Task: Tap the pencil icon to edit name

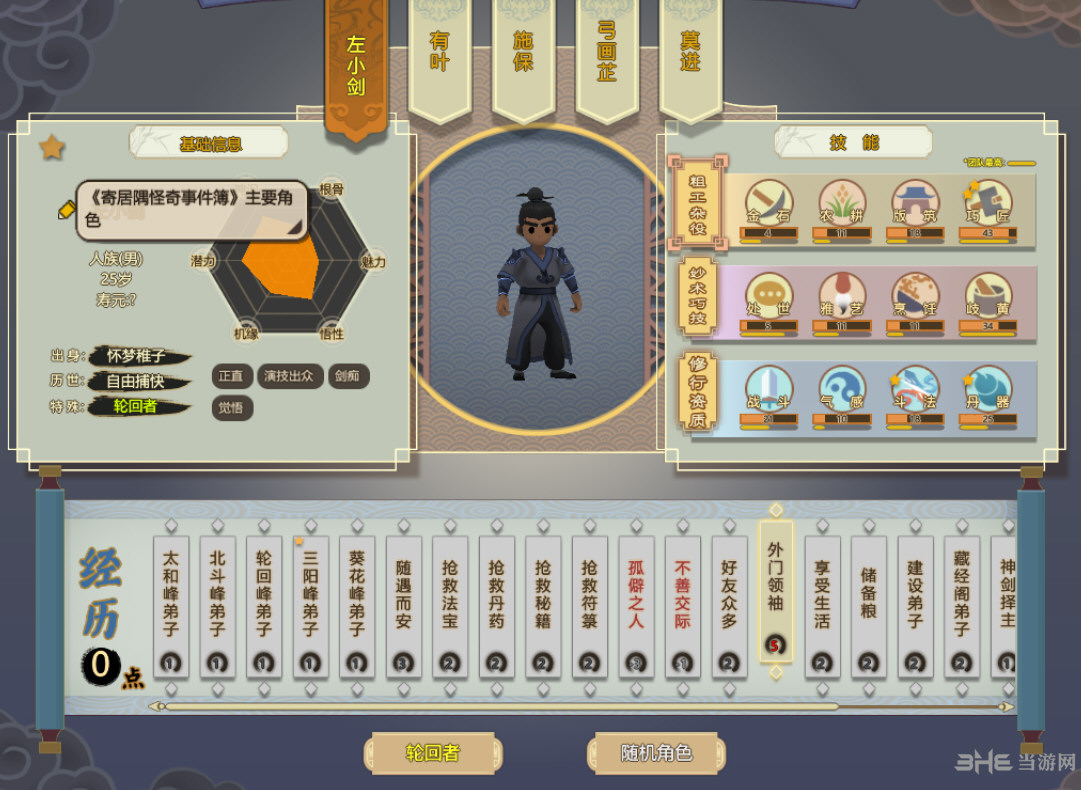Action: coord(67,210)
